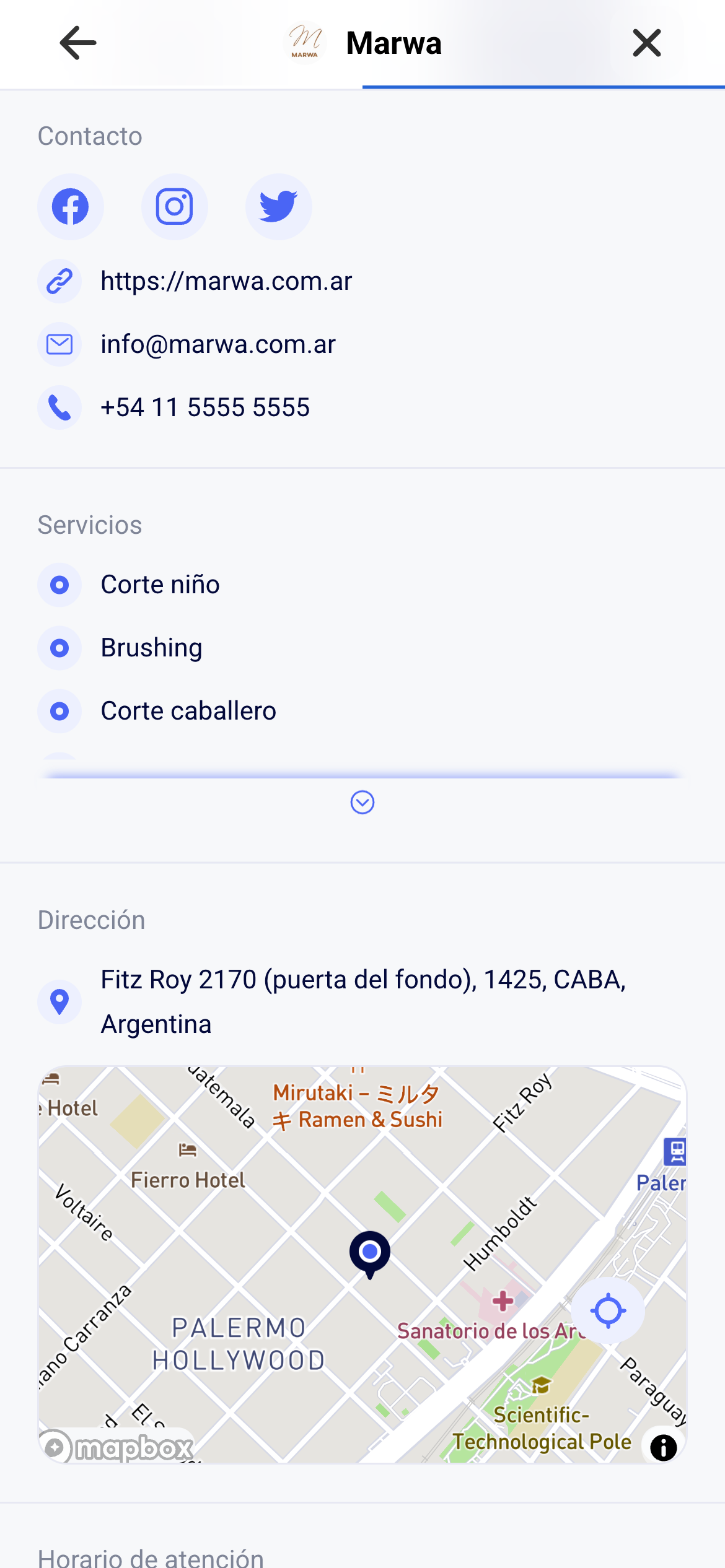Tap the location pin on the map
The height and width of the screenshot is (1568, 725).
370,1253
